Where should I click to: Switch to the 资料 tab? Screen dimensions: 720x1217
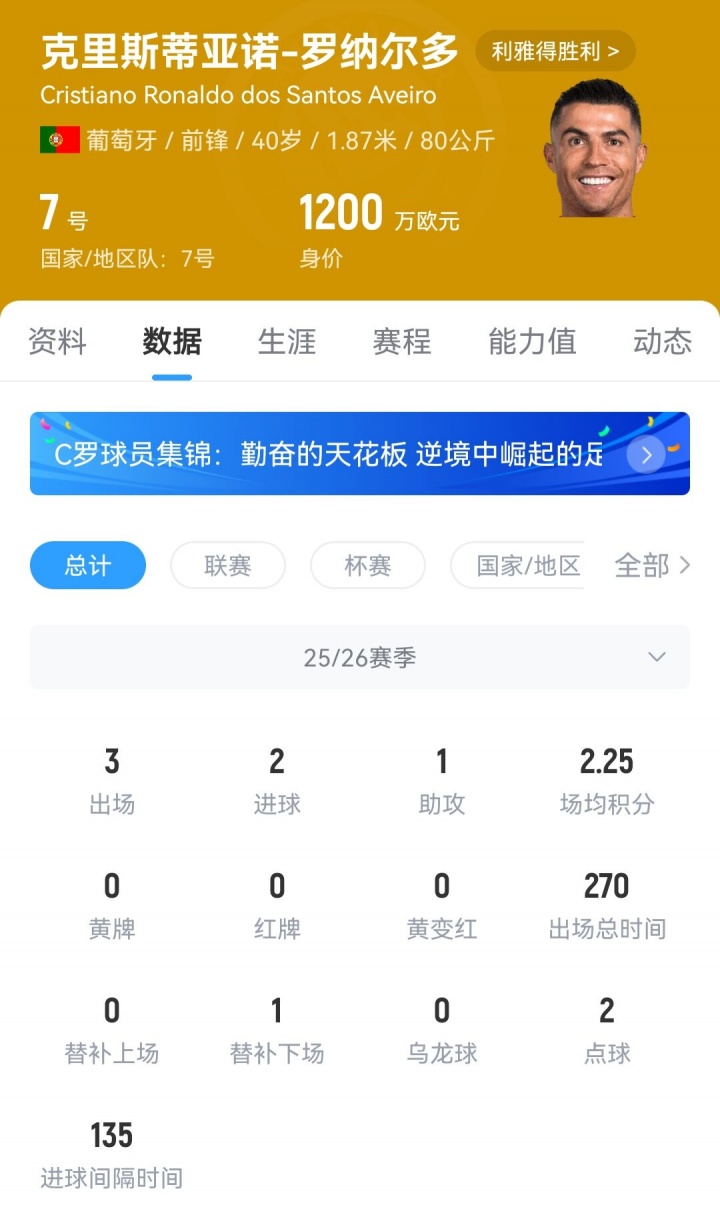[x=57, y=342]
